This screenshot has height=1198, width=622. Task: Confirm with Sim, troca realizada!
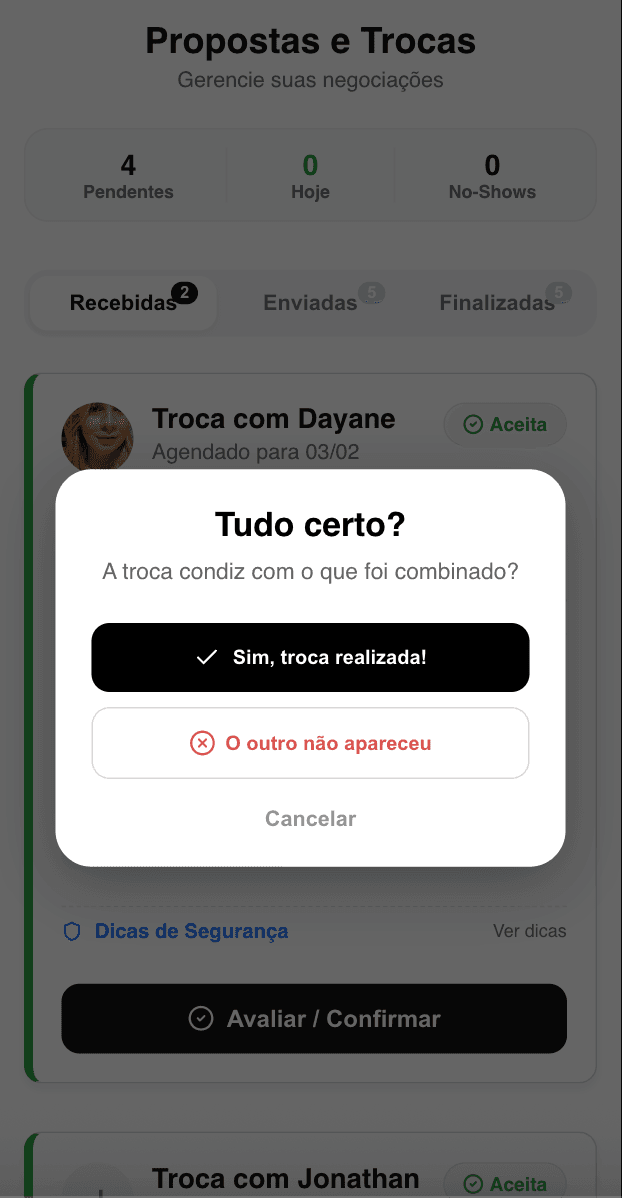310,657
